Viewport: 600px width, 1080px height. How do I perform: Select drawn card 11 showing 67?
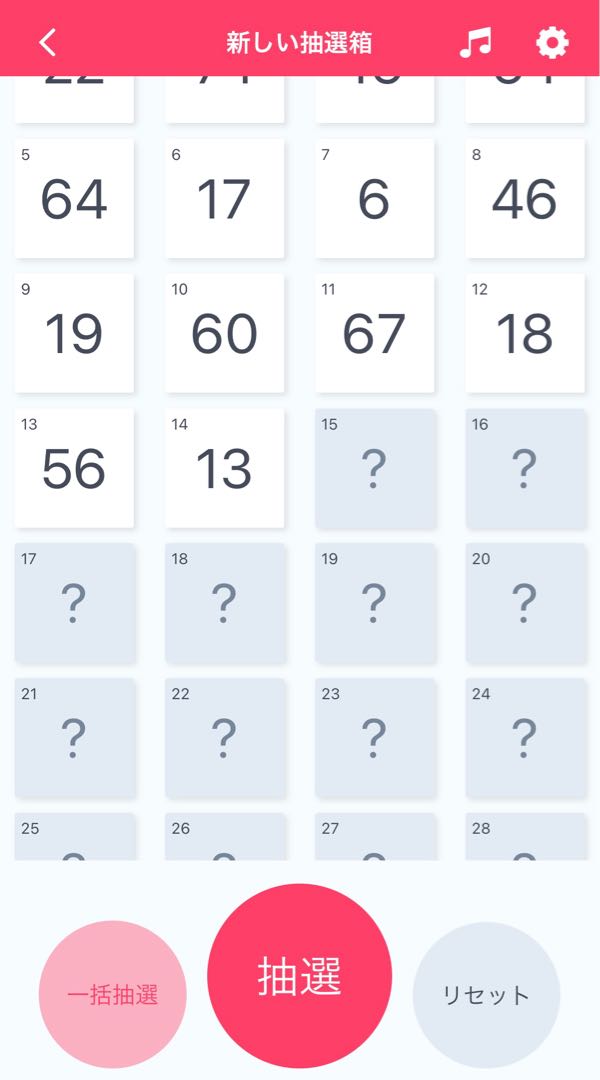click(375, 333)
